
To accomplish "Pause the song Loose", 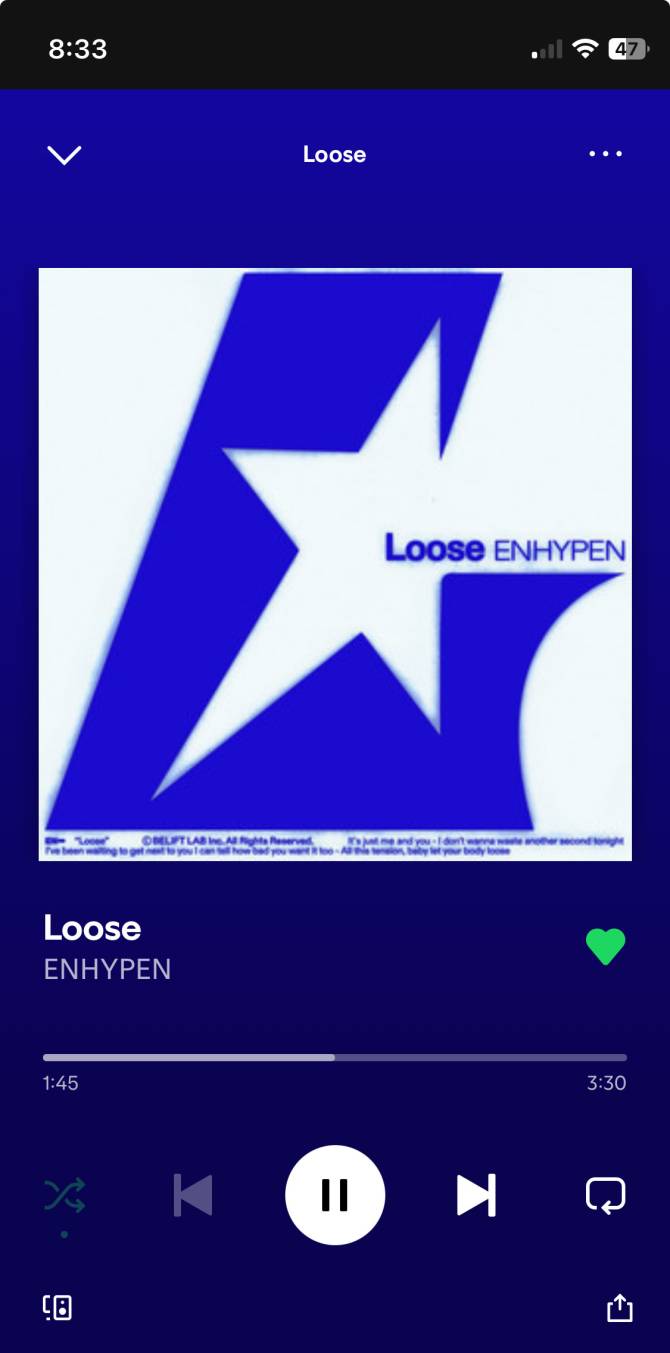I will [334, 1195].
